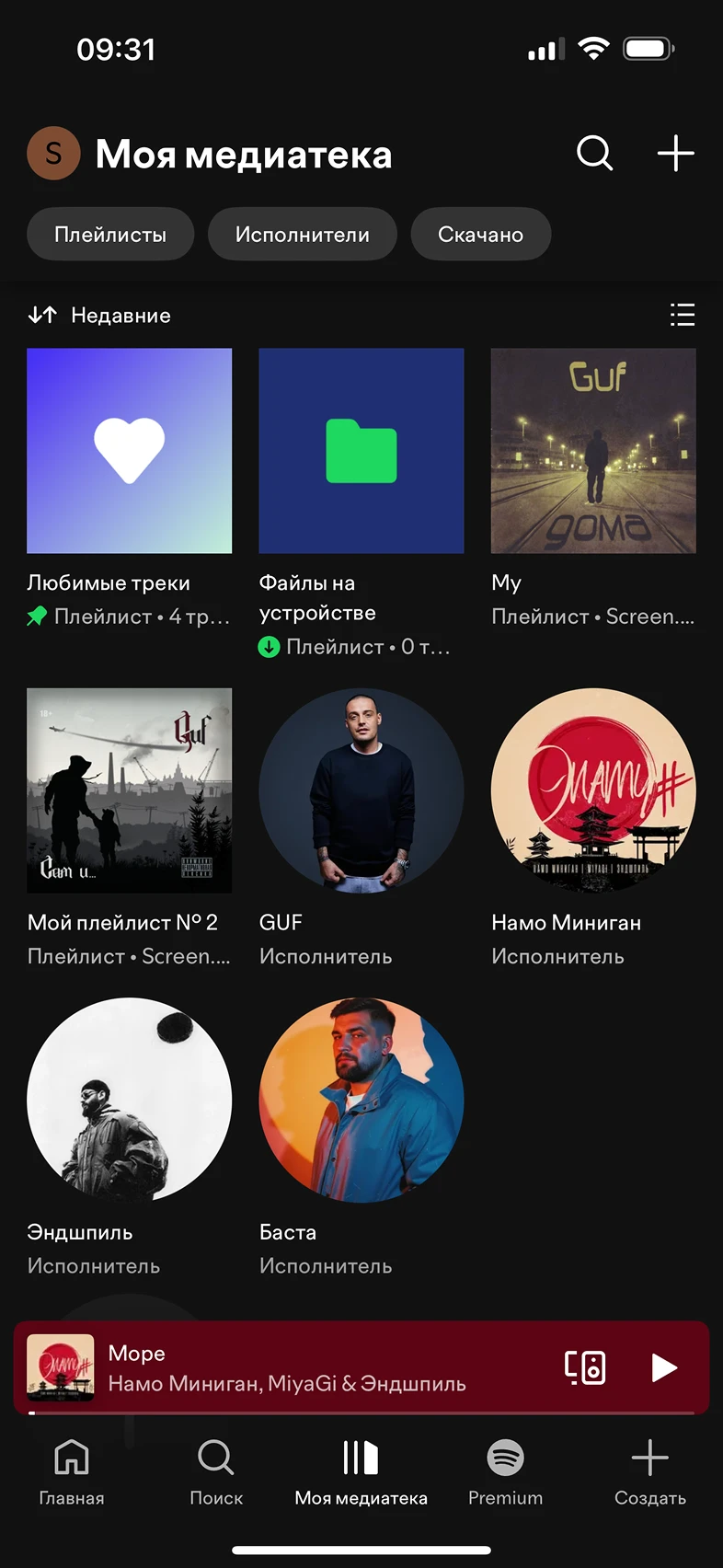This screenshot has width=723, height=1568.
Task: Select the Скачано filter chip
Action: (480, 235)
